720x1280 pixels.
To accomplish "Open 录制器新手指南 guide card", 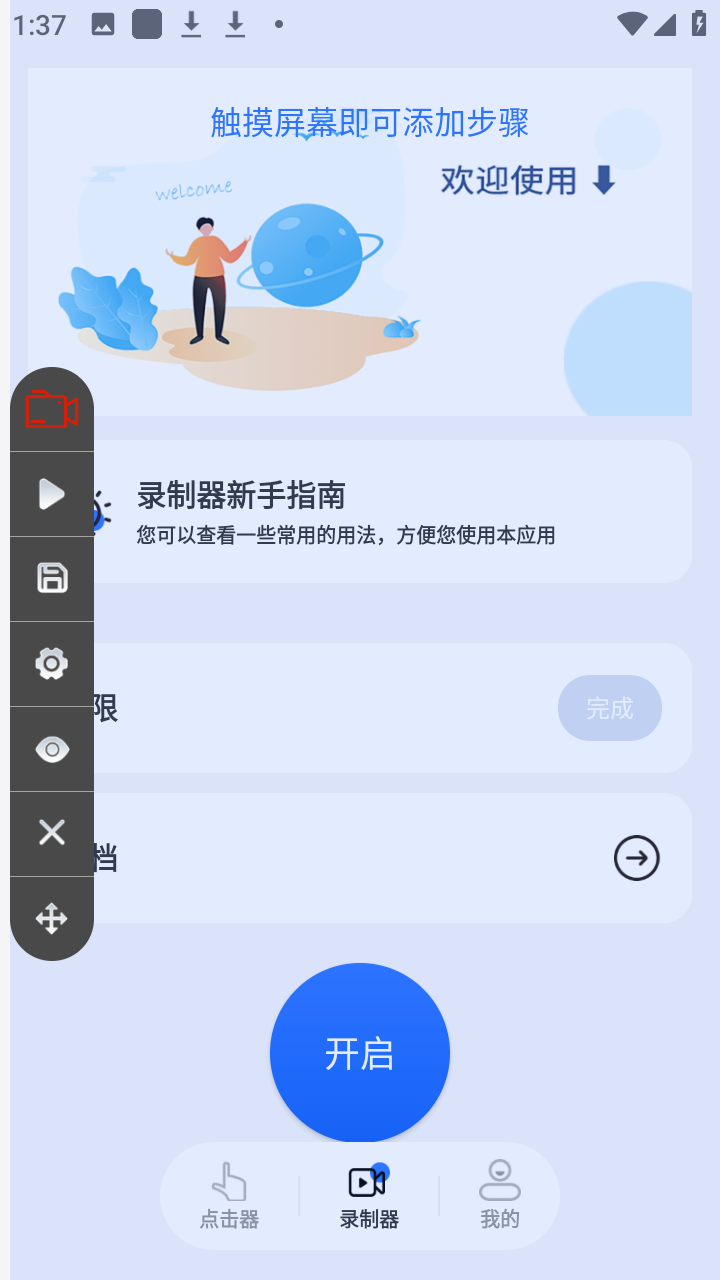I will click(390, 512).
